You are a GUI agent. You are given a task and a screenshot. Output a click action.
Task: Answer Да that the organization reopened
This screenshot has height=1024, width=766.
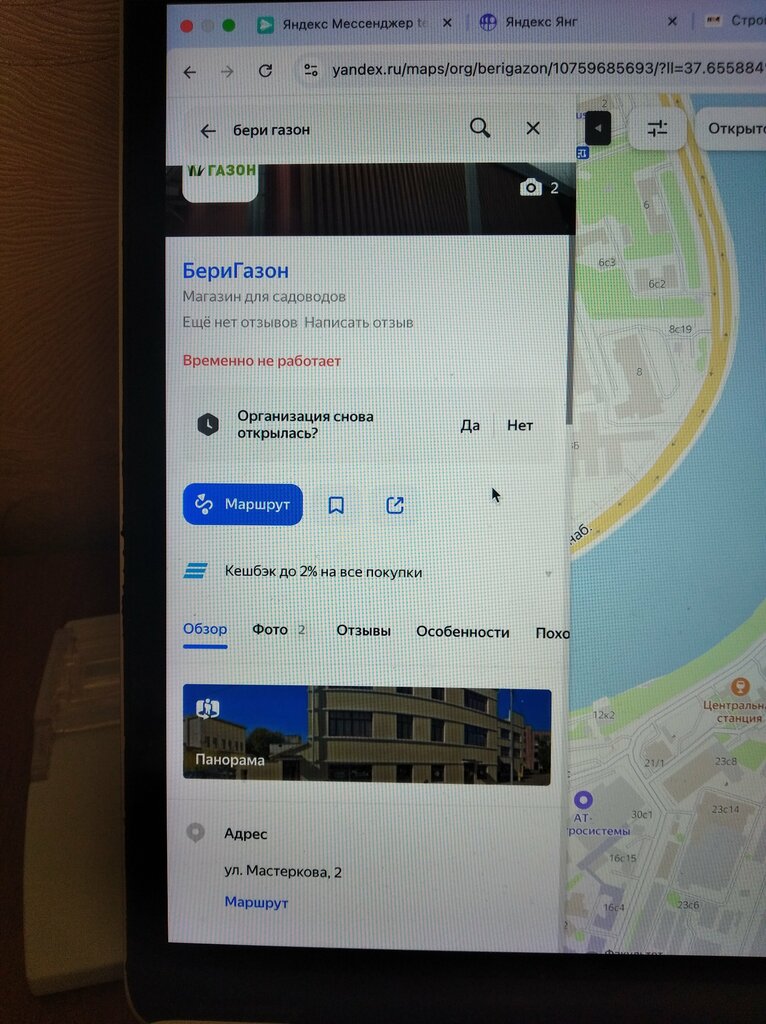click(470, 425)
